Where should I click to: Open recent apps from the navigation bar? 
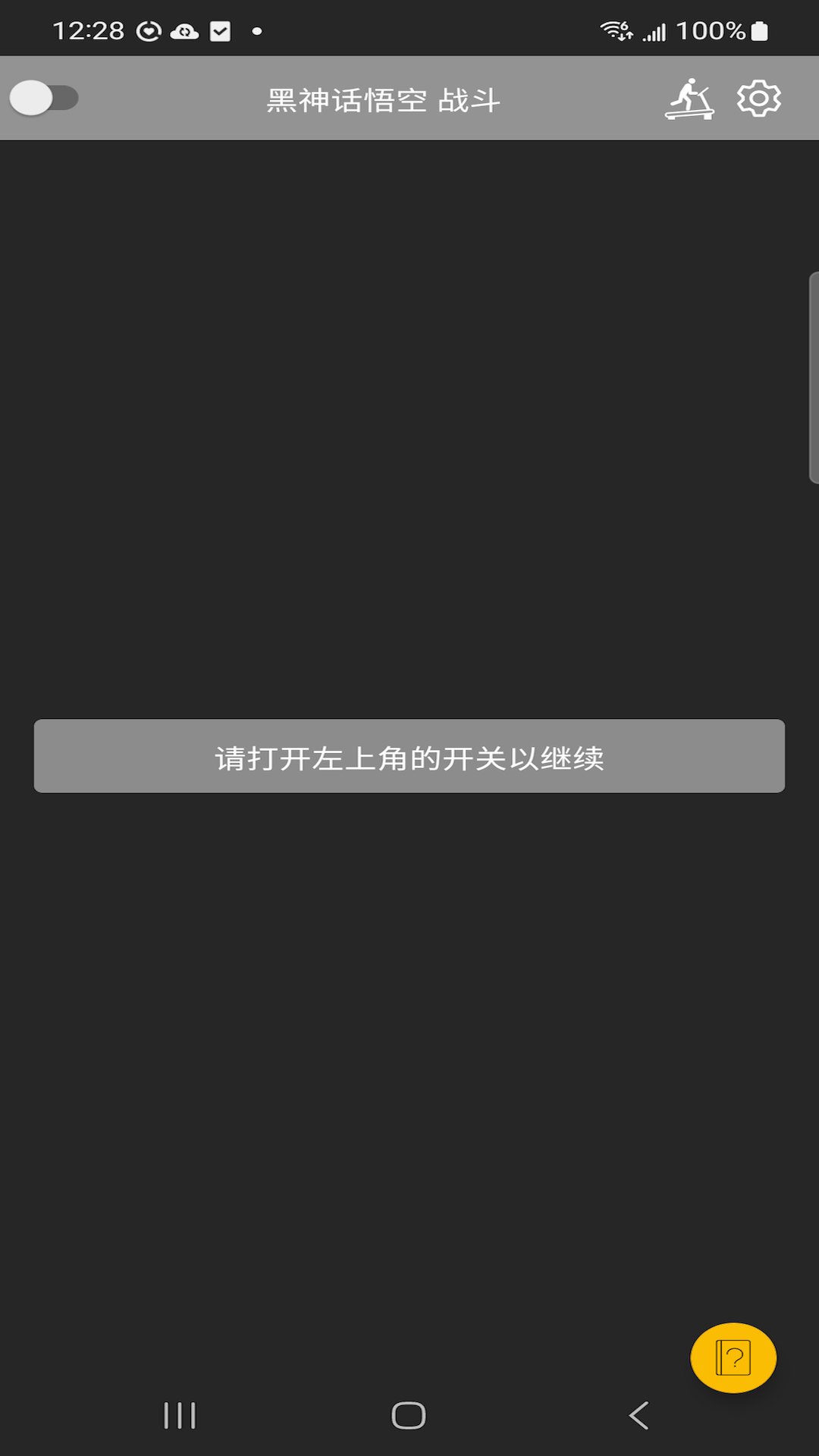click(x=180, y=1415)
